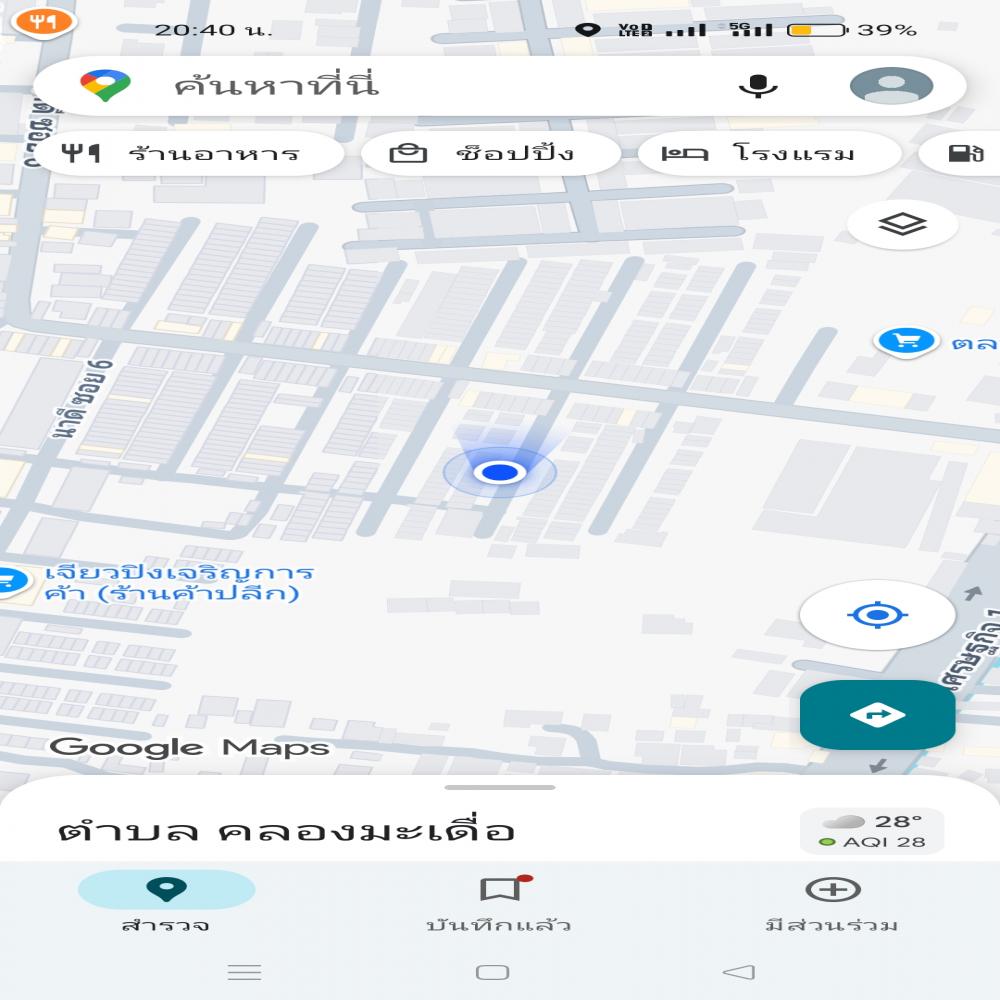
Task: Tap the ค้นหาที่นี่ search field
Action: pyautogui.click(x=400, y=86)
